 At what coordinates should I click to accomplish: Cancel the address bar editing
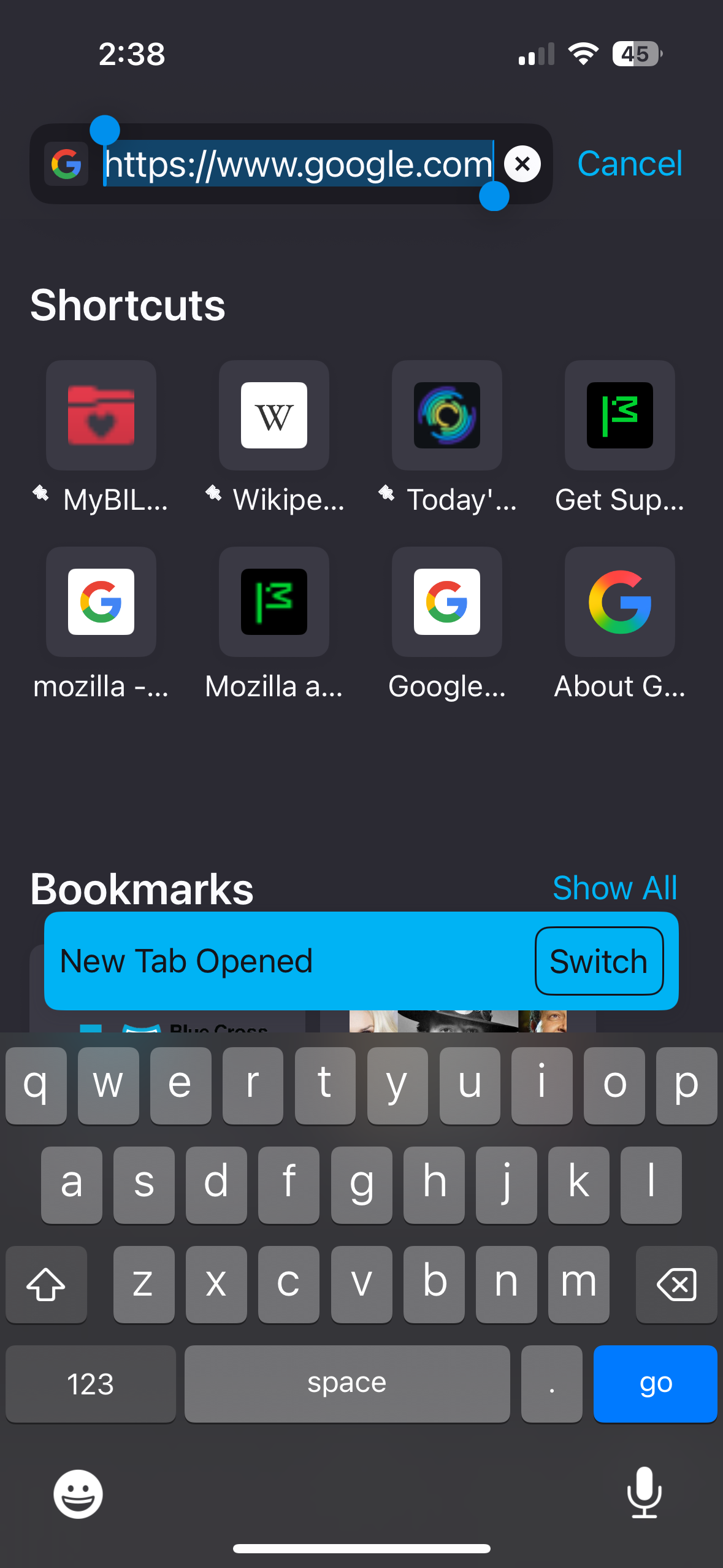629,164
